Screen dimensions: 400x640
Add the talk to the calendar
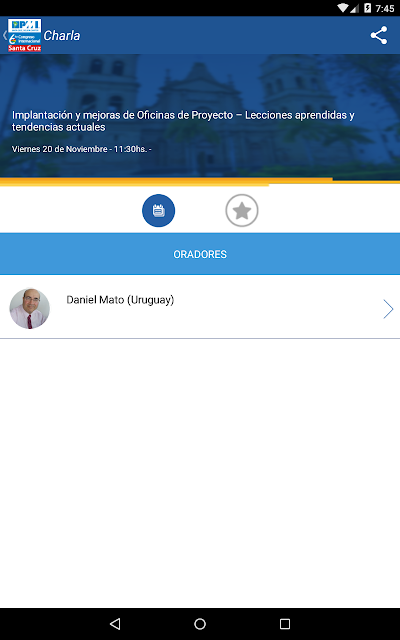(158, 211)
